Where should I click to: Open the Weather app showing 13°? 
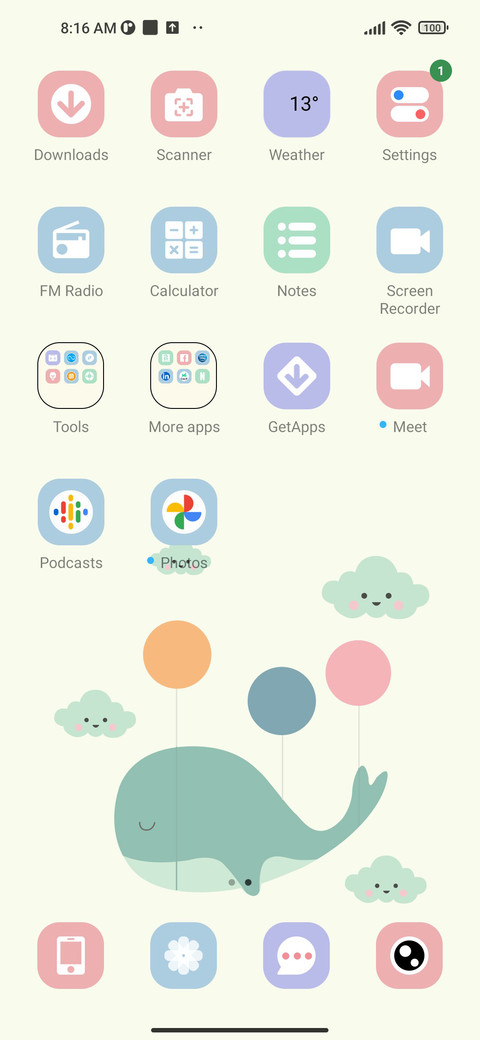pos(296,104)
